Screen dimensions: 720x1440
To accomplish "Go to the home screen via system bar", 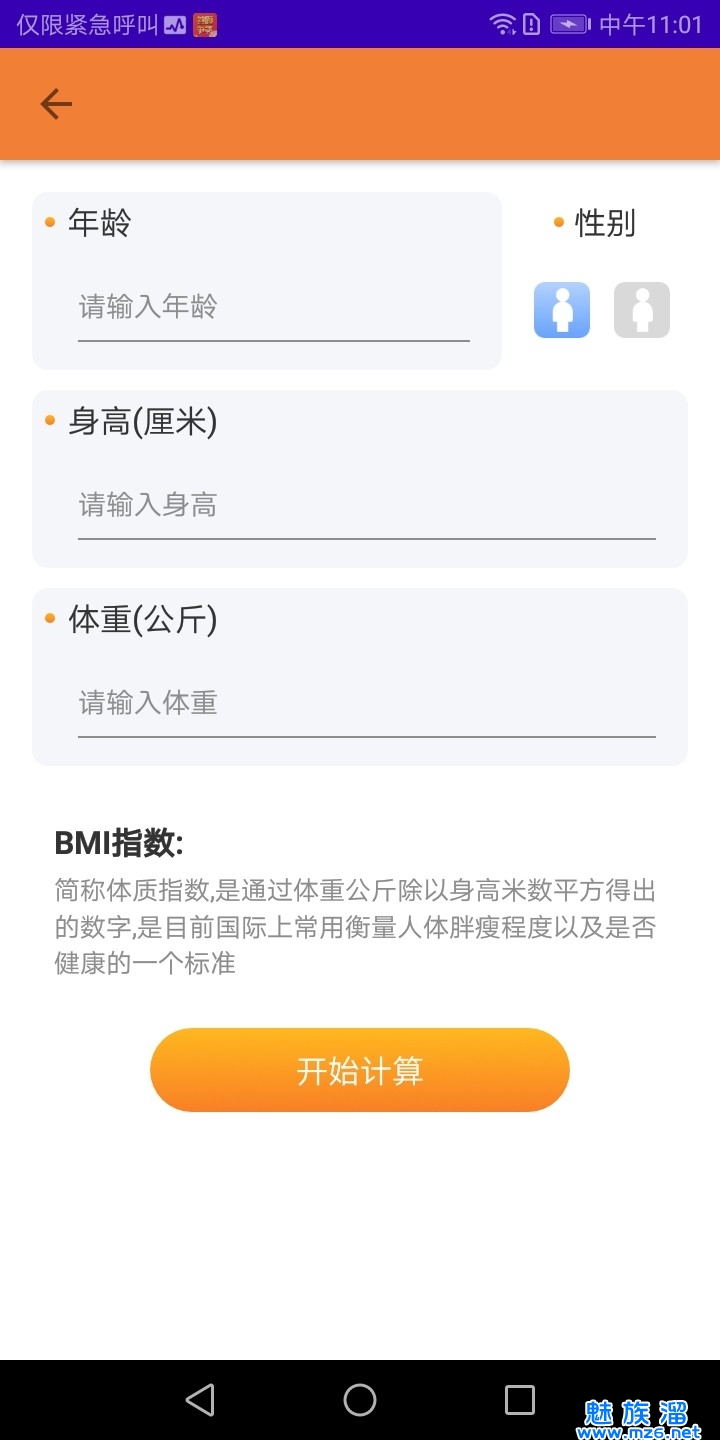I will pyautogui.click(x=360, y=1400).
